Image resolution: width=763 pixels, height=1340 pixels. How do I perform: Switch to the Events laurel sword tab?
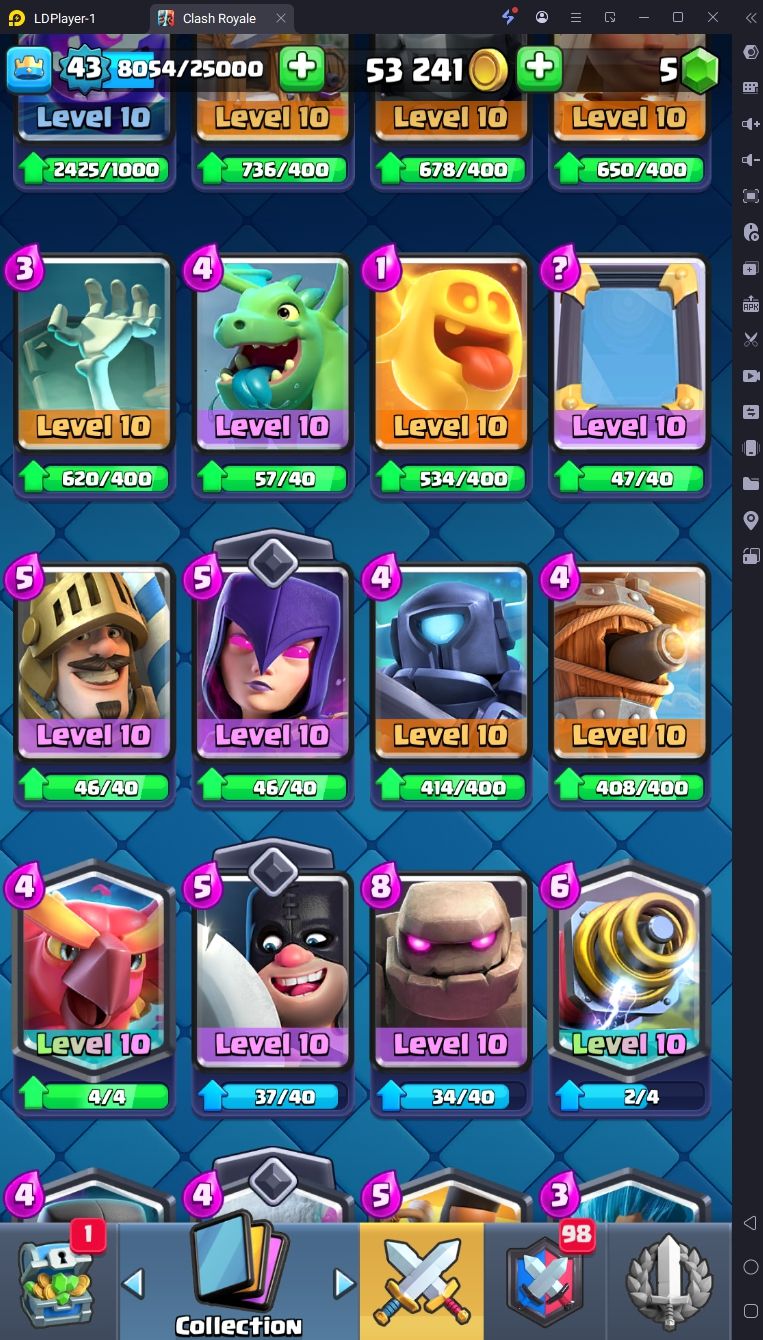click(x=668, y=1281)
